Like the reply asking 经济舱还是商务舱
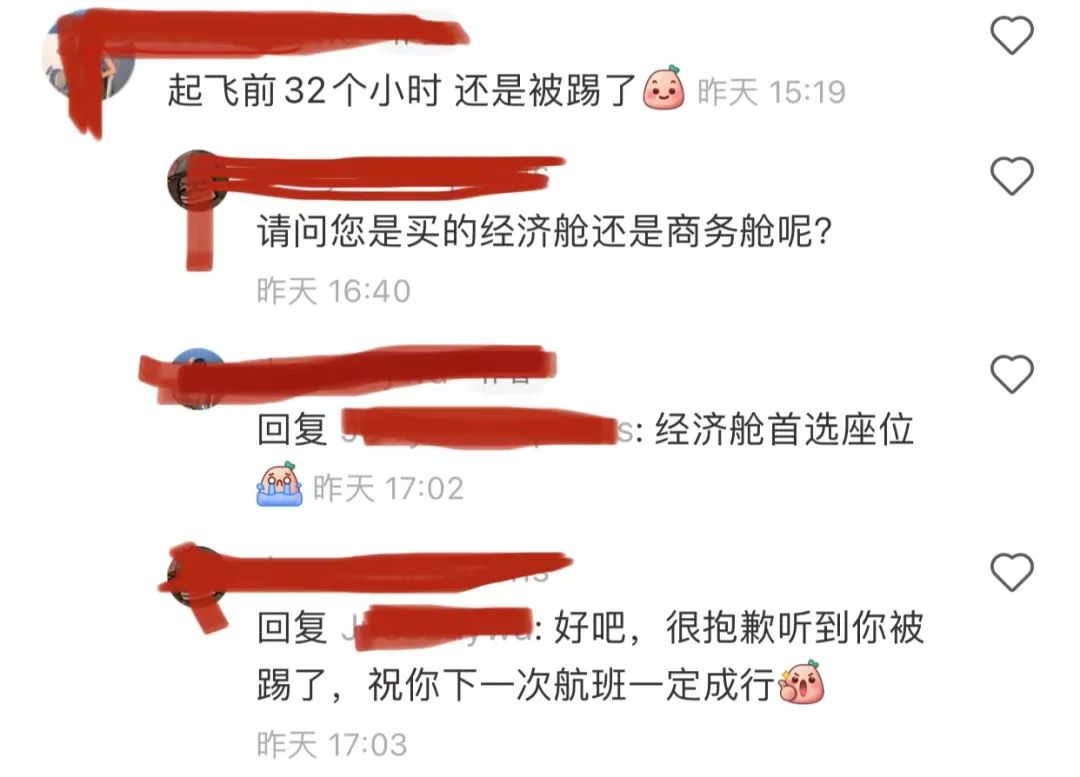This screenshot has height=777, width=1080. (x=1010, y=176)
